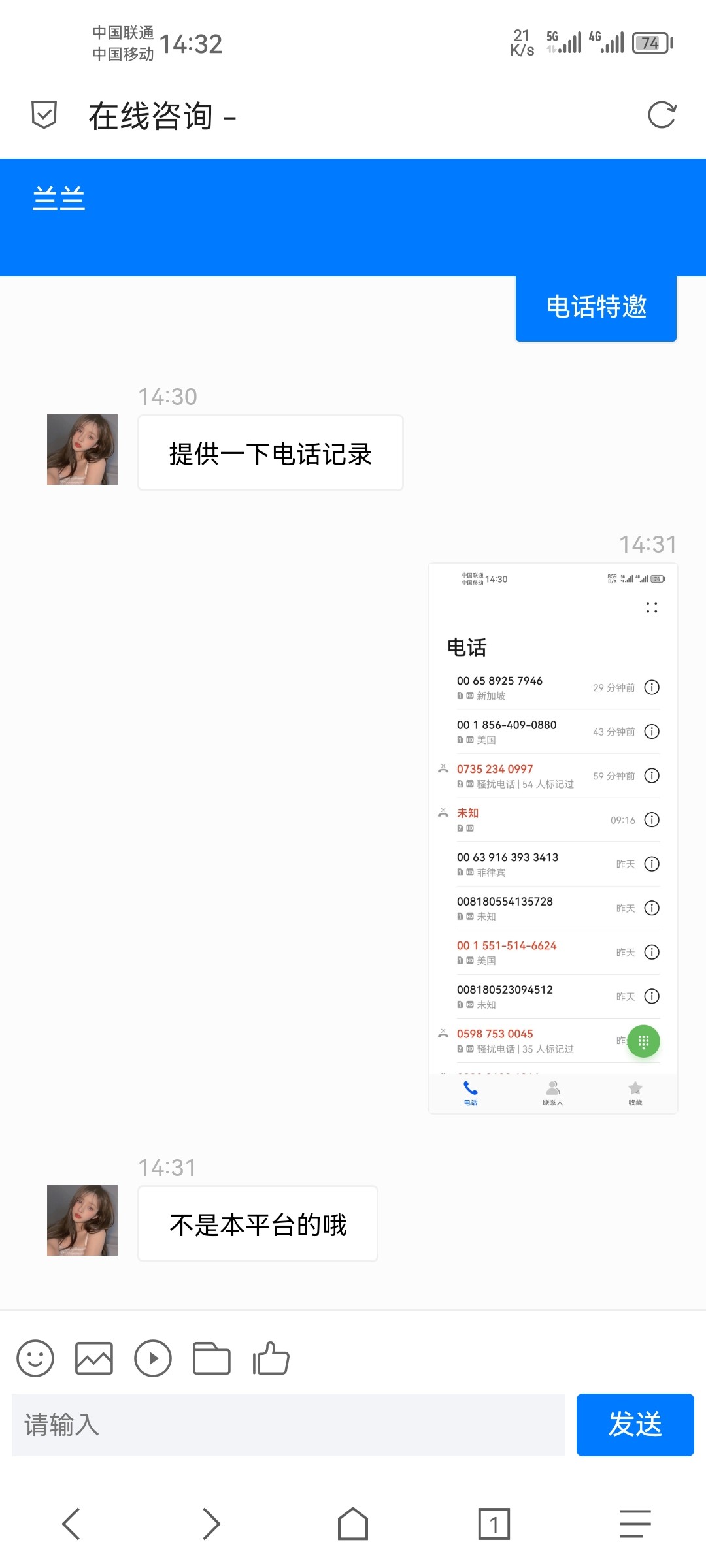
Task: Open the emoji picker
Action: [35, 1358]
